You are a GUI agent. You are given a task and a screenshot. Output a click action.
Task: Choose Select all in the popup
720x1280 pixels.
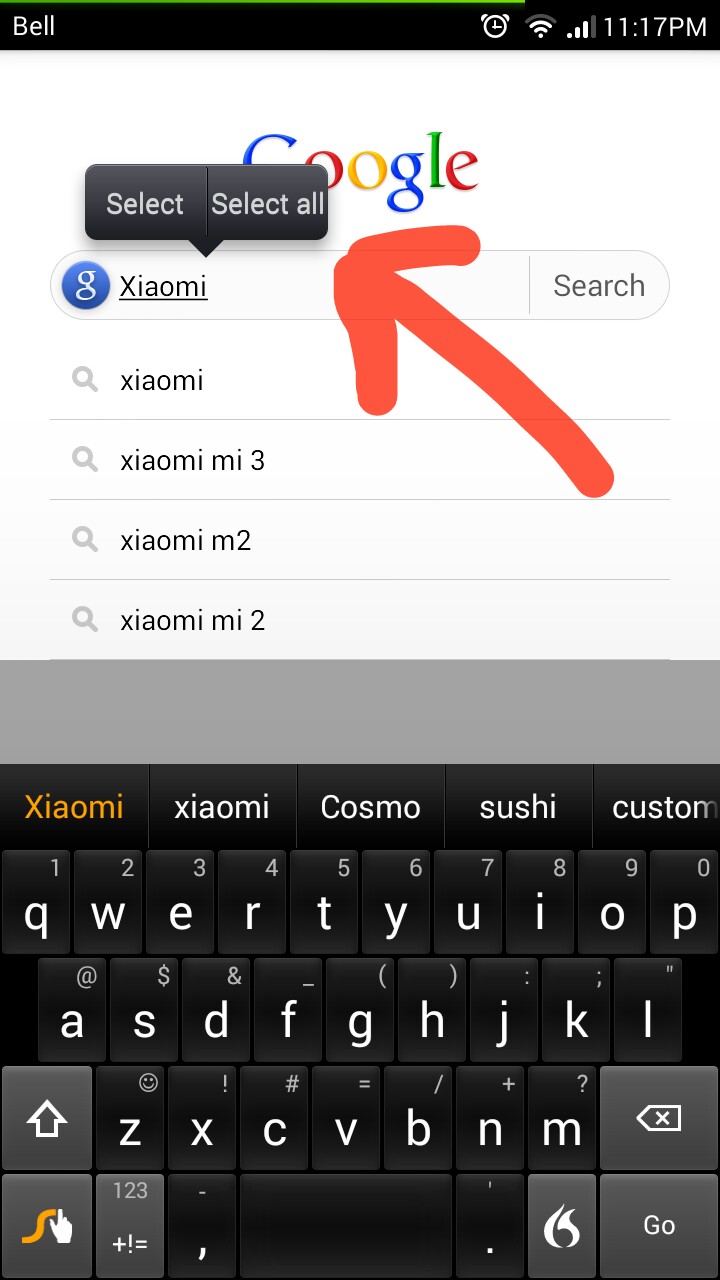pyautogui.click(x=267, y=203)
